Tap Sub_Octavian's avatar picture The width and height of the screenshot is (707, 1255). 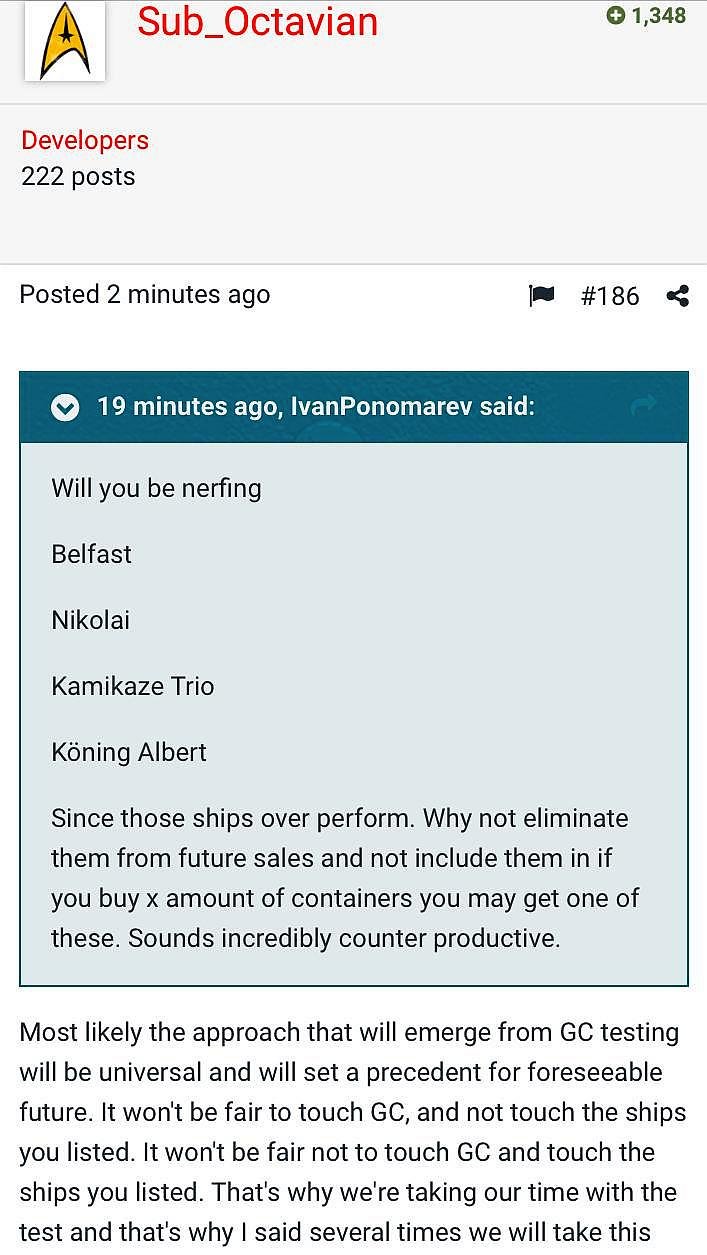[65, 41]
